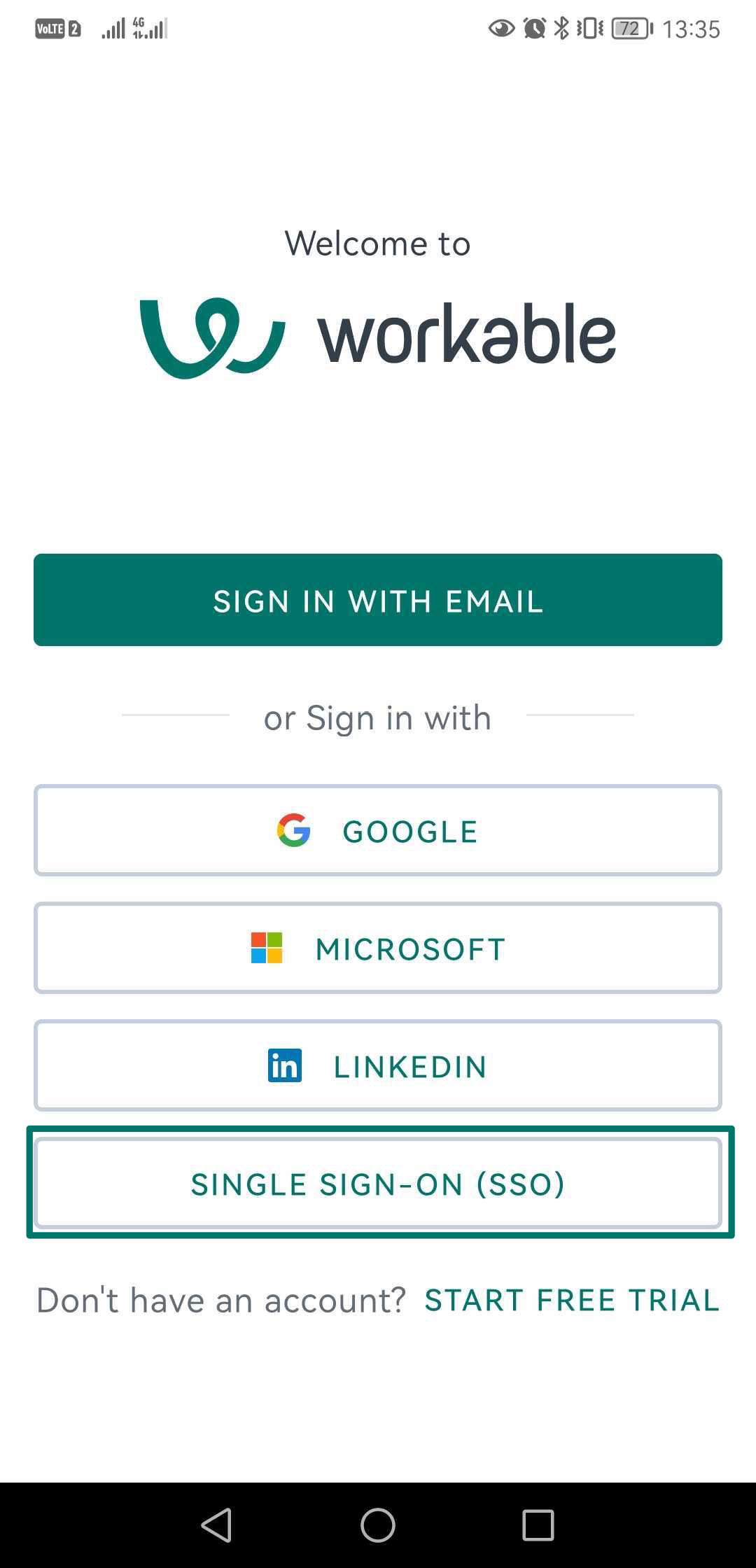Go to the home screen

click(x=378, y=1525)
